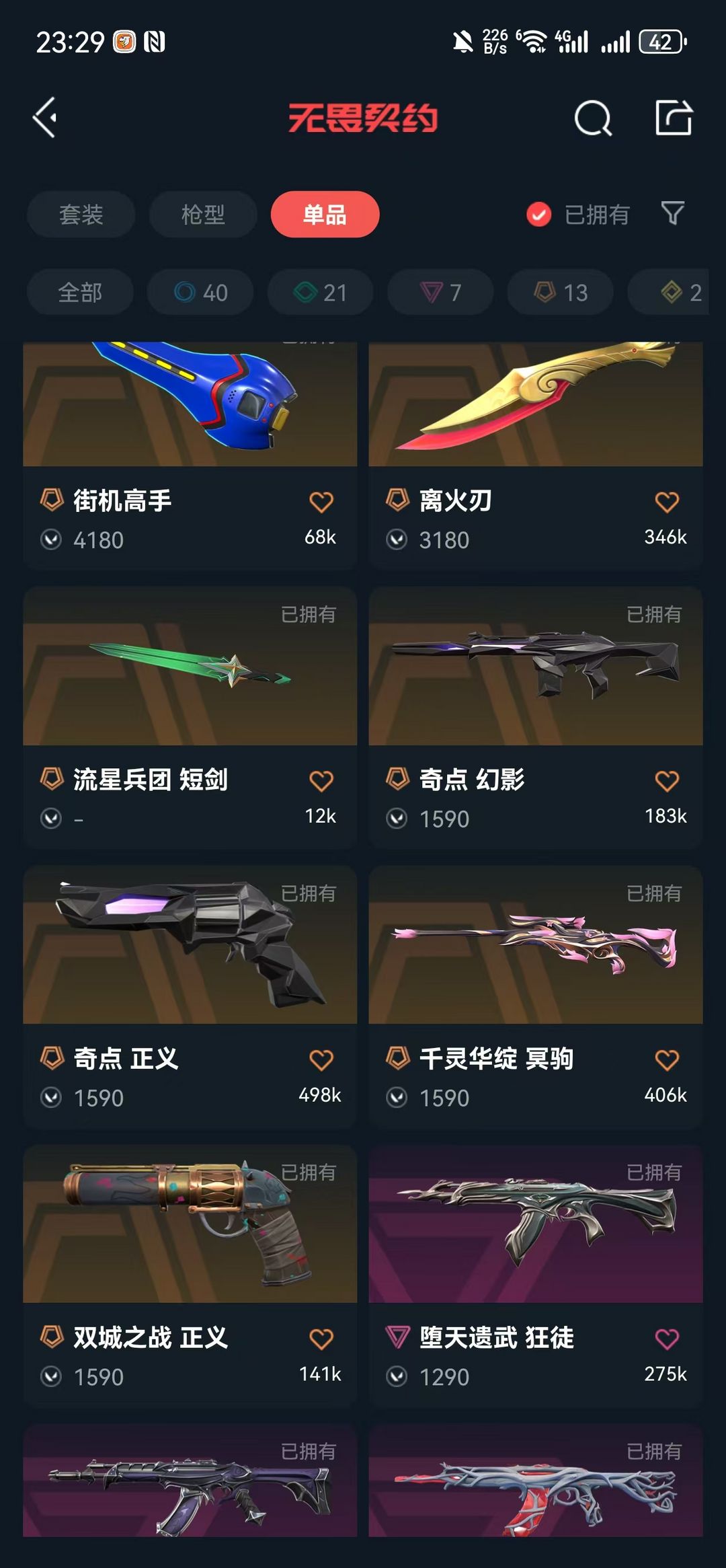
Task: Filter by the pink tier chip 7
Action: click(440, 292)
